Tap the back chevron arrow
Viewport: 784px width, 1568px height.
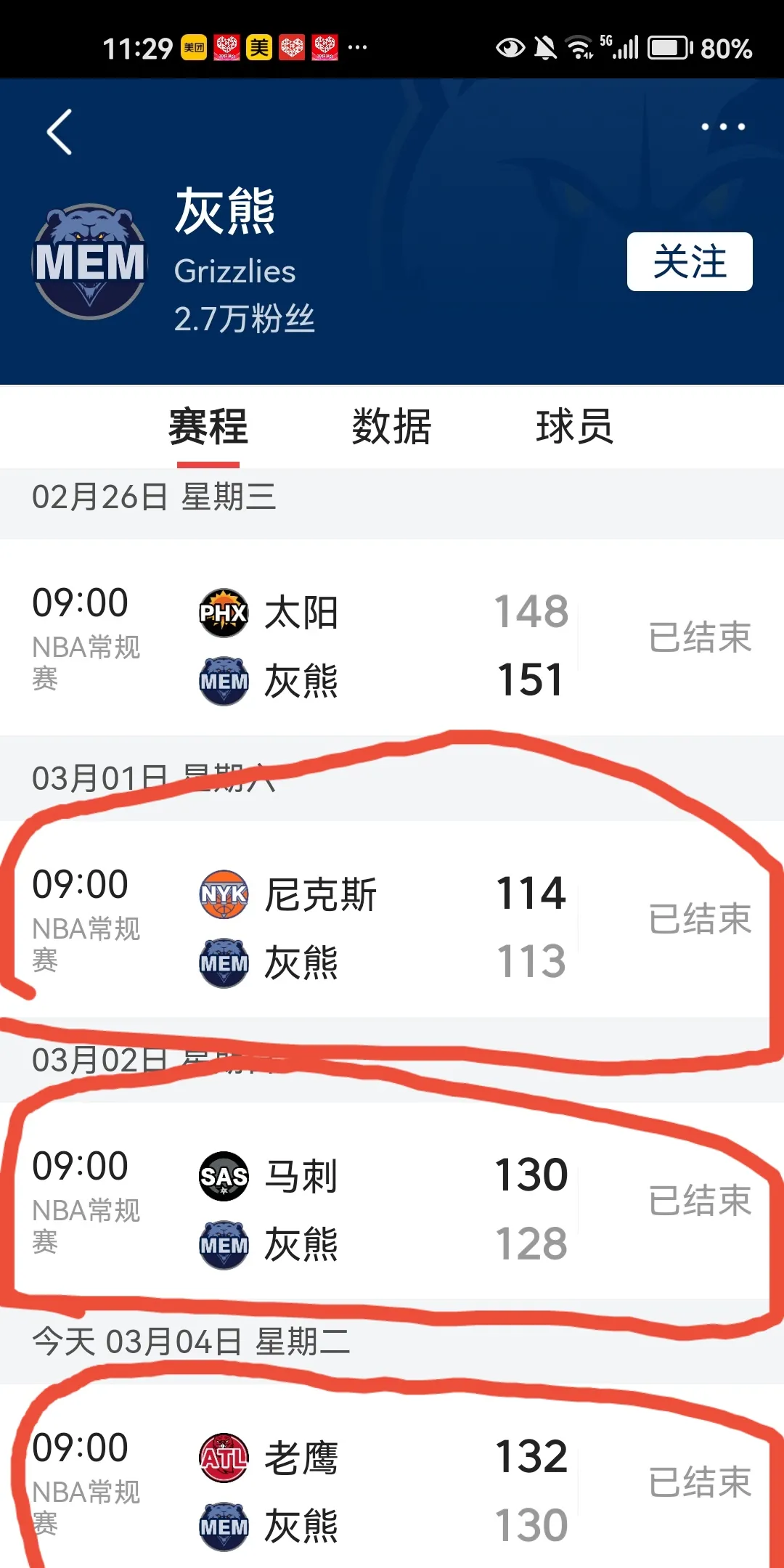coord(58,131)
